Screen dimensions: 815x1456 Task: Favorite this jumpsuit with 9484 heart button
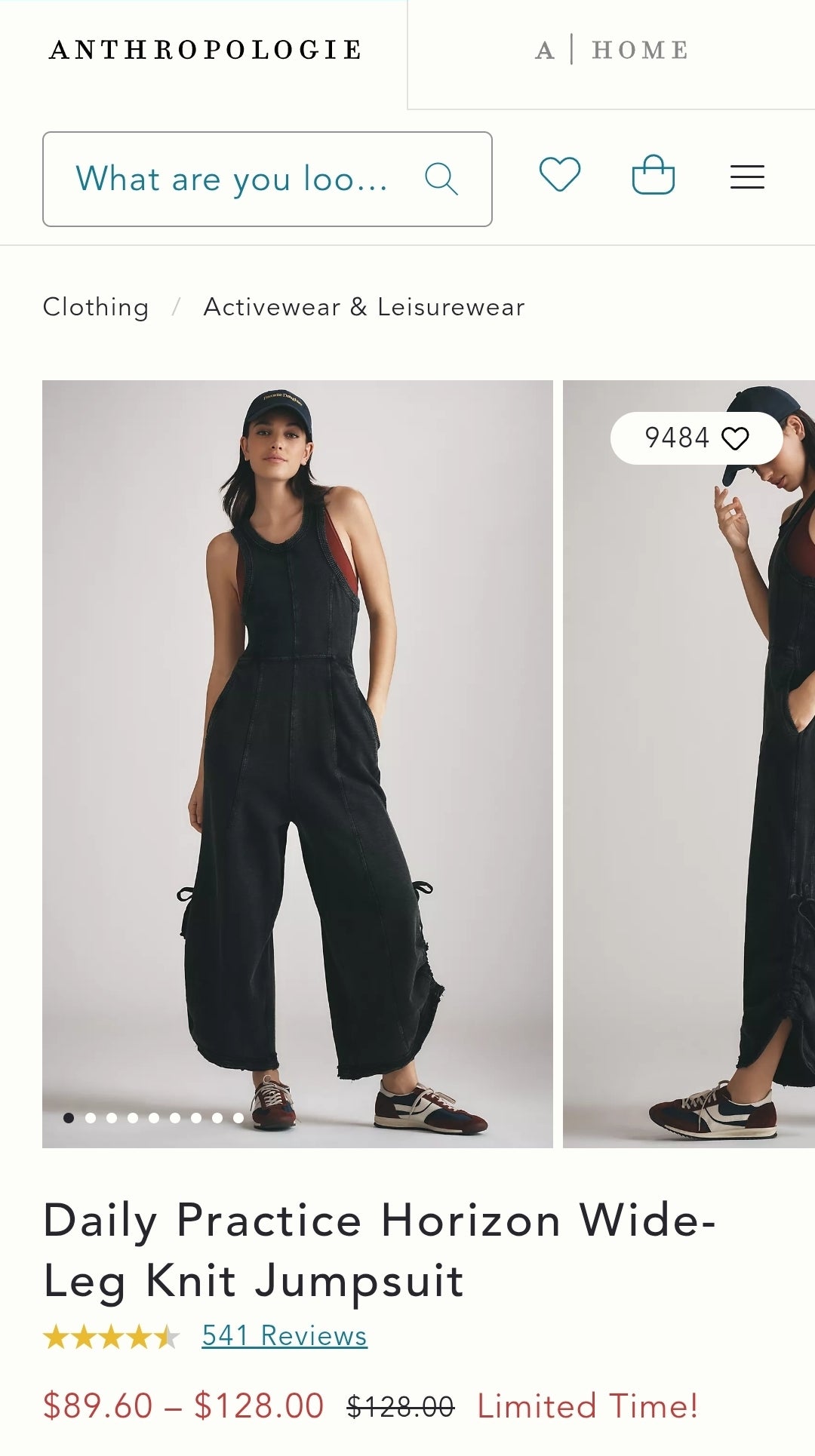[696, 438]
